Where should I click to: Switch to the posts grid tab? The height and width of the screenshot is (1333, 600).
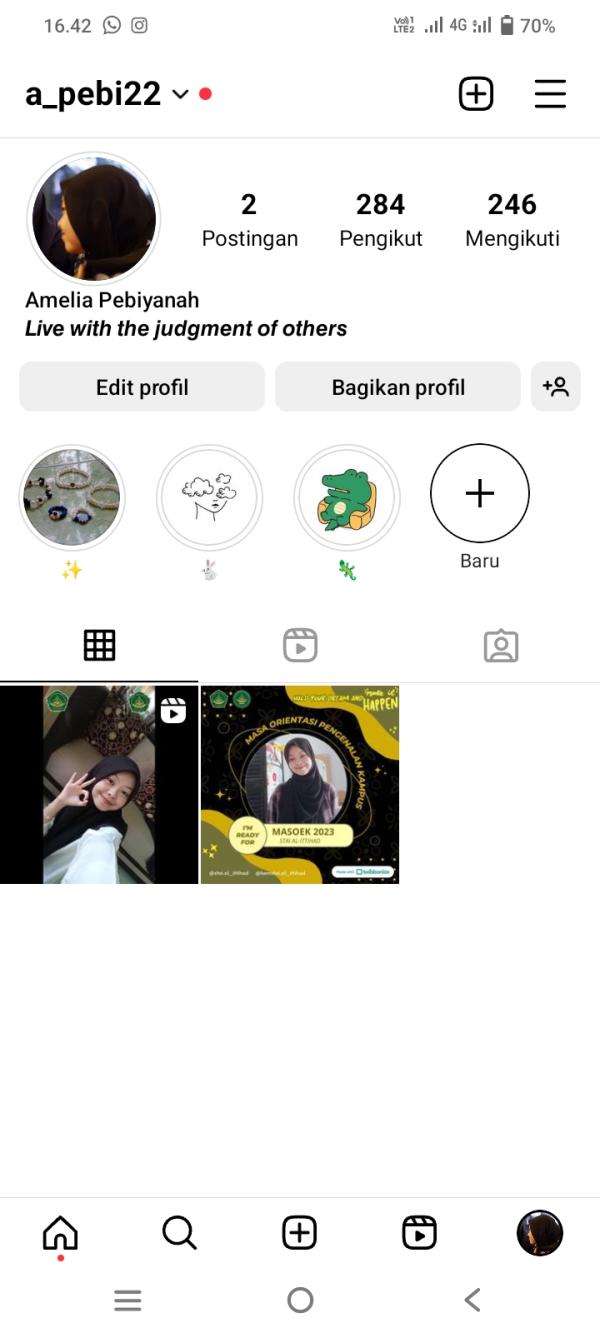[x=99, y=646]
